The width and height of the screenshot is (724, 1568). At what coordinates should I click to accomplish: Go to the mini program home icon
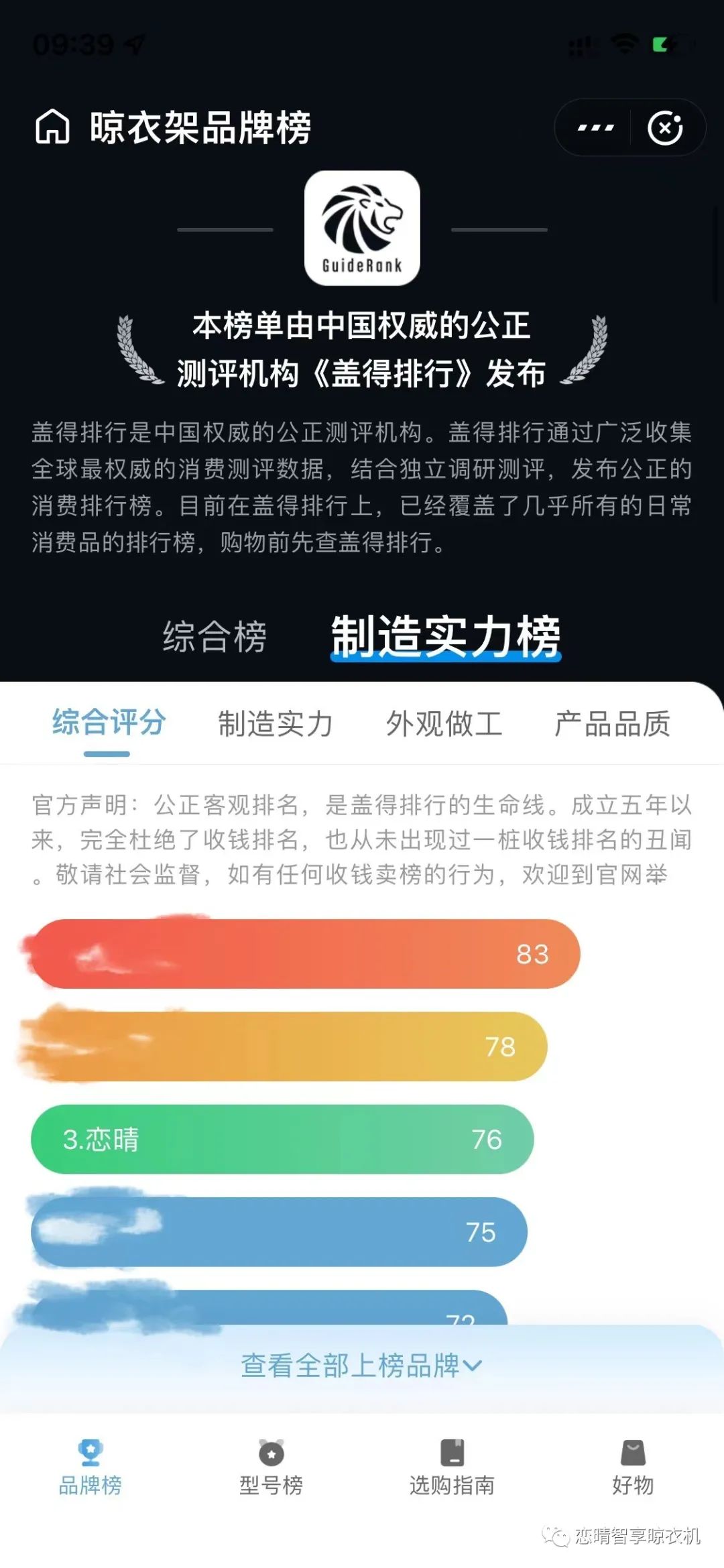click(x=52, y=127)
